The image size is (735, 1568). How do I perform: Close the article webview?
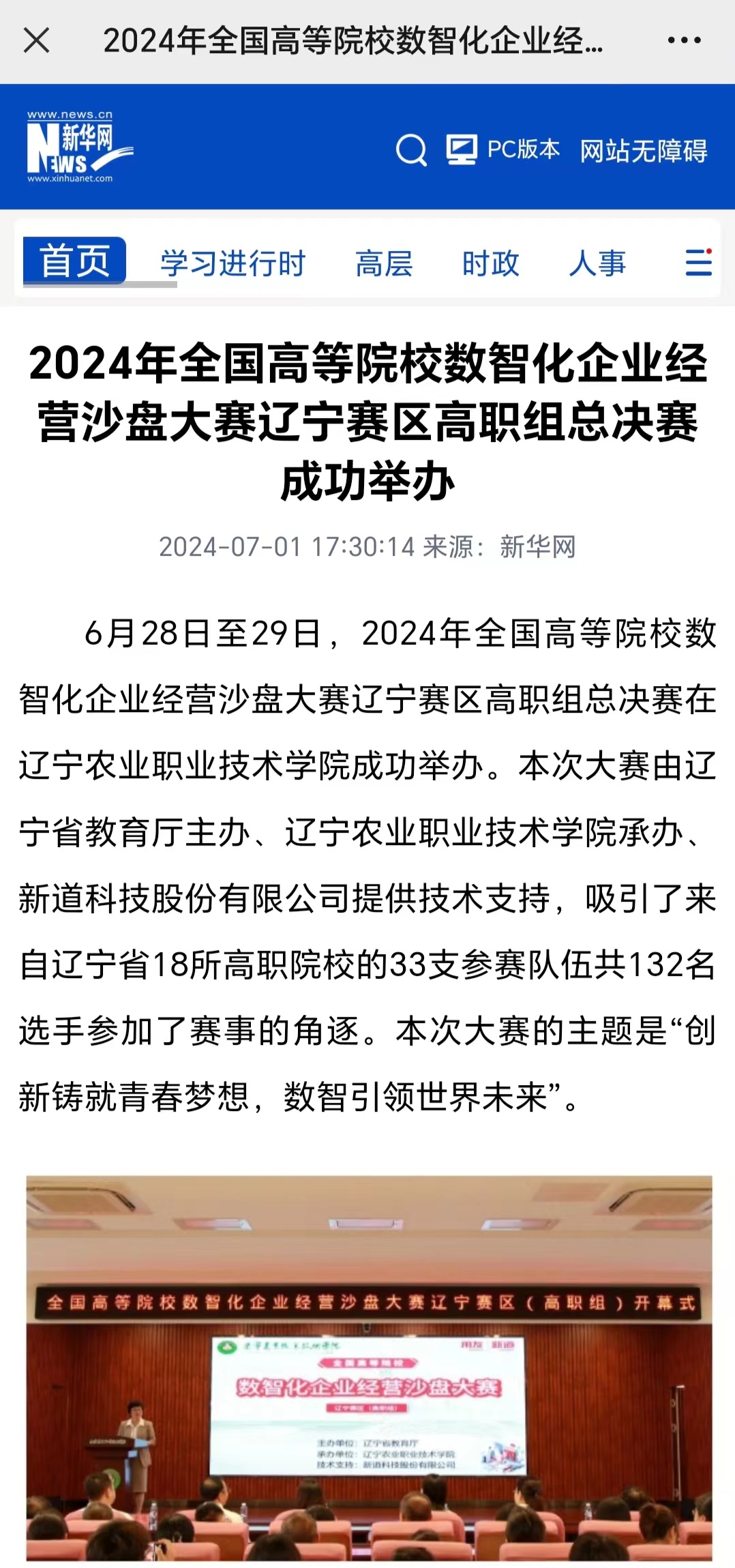click(x=37, y=40)
